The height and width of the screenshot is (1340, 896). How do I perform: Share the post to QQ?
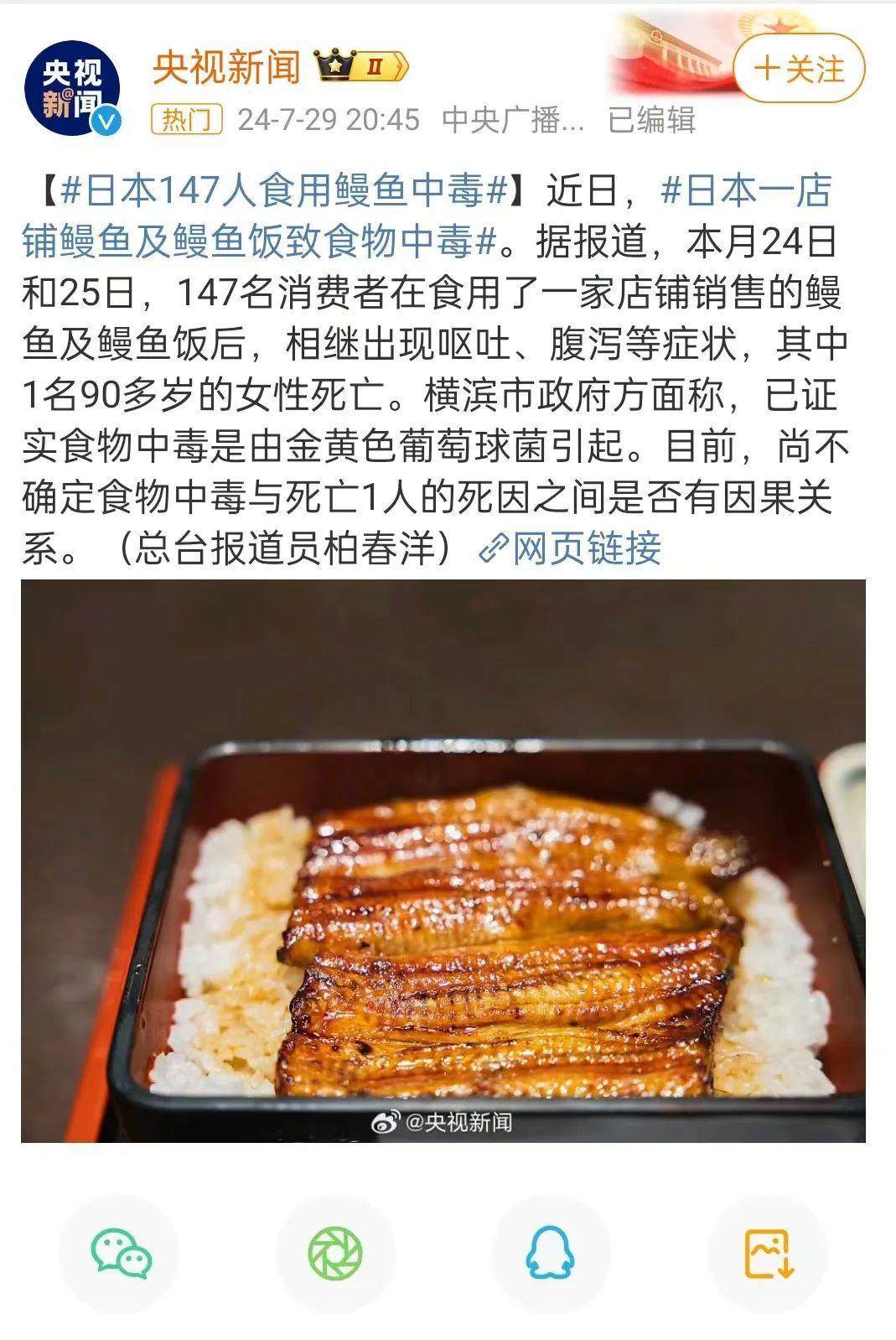point(550,1254)
